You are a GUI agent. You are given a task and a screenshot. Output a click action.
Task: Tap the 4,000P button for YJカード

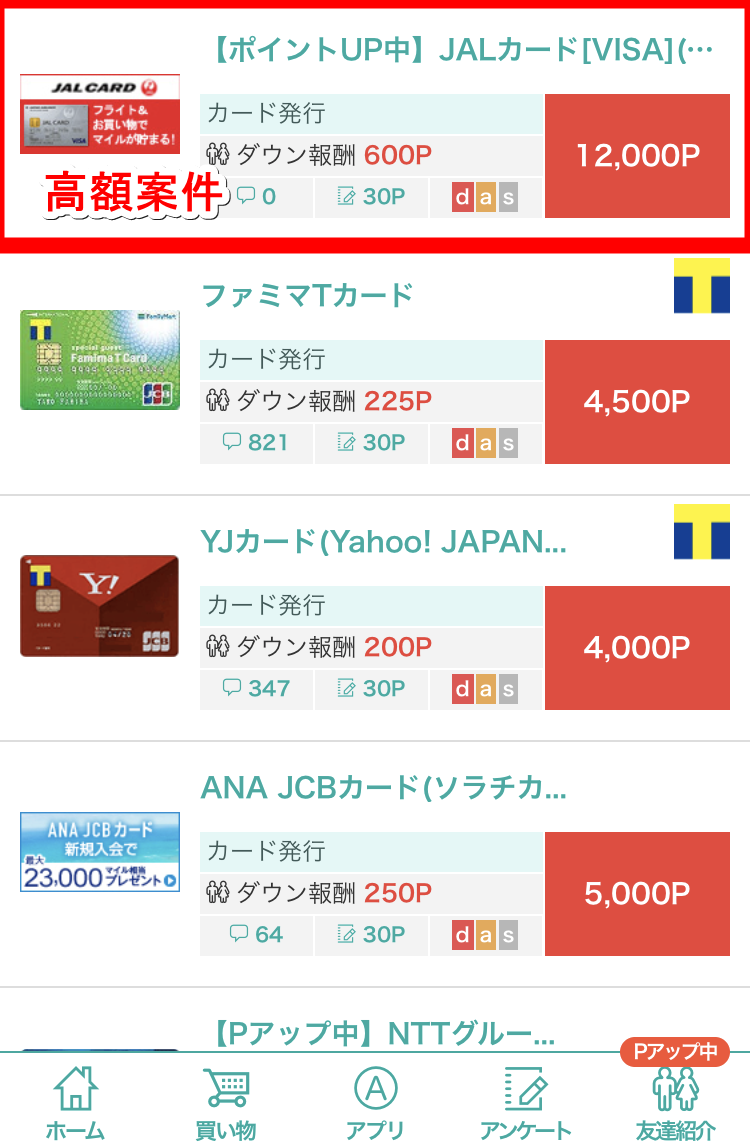click(637, 648)
